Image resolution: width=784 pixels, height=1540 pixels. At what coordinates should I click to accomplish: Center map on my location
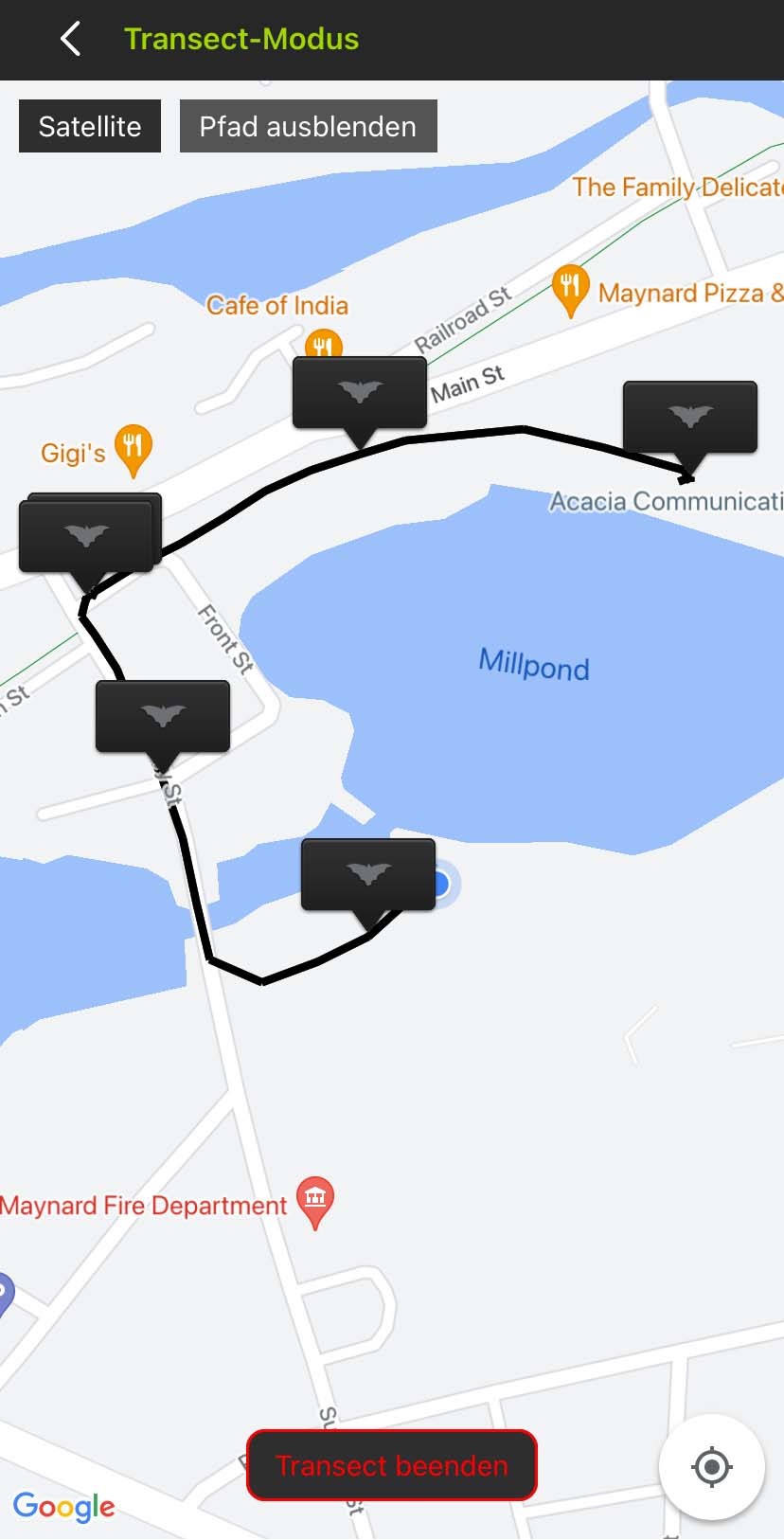pyautogui.click(x=712, y=1467)
